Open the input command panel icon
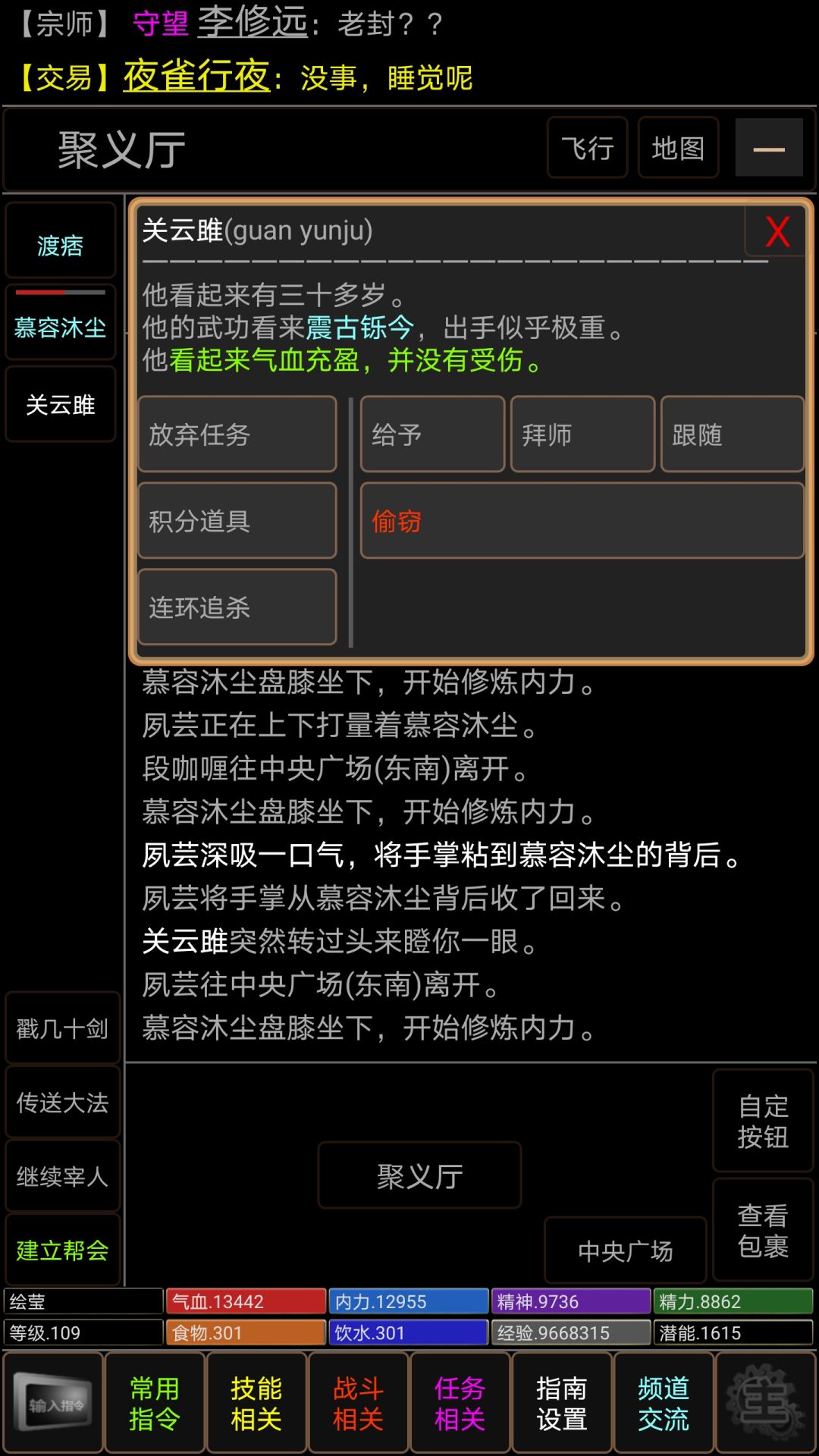The image size is (819, 1456). tap(50, 1401)
